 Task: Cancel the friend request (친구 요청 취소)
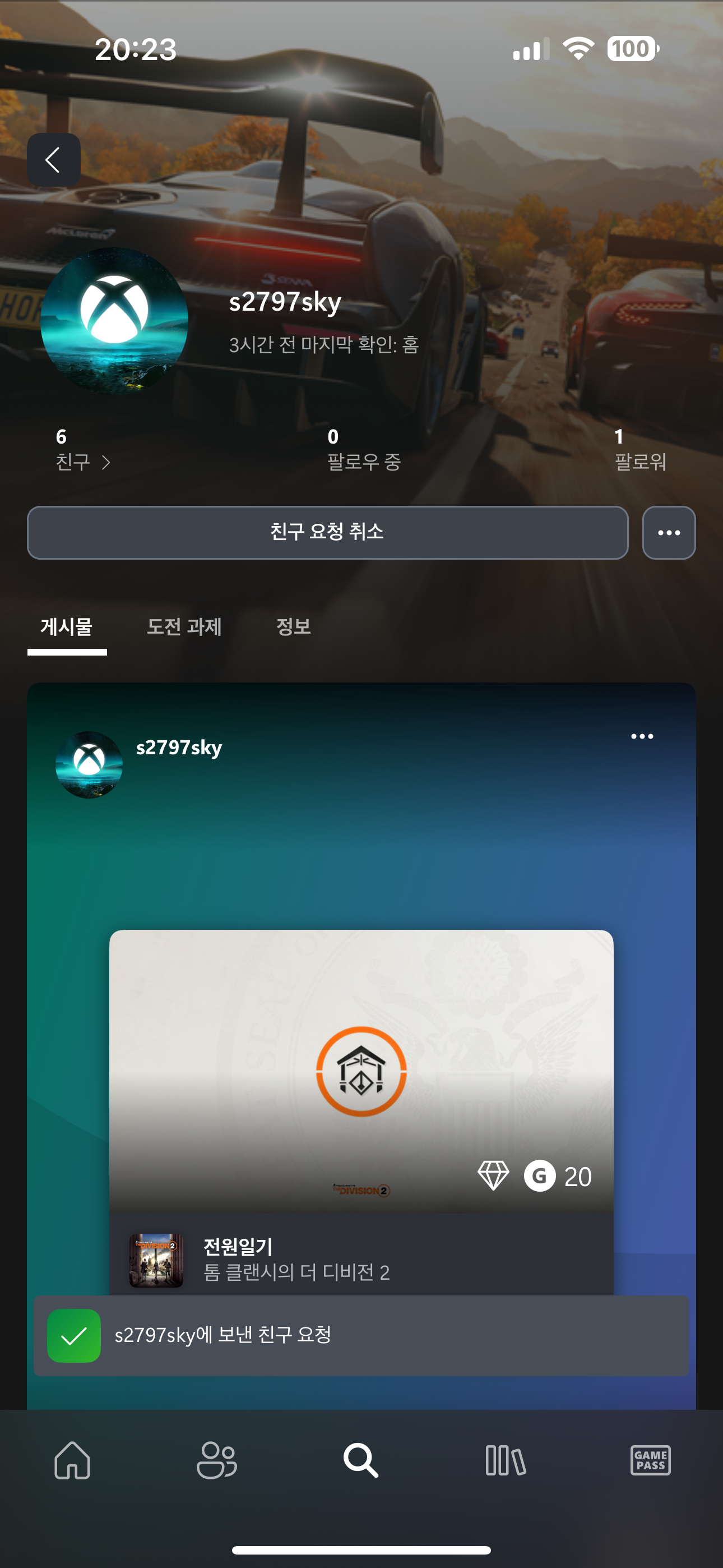[327, 533]
